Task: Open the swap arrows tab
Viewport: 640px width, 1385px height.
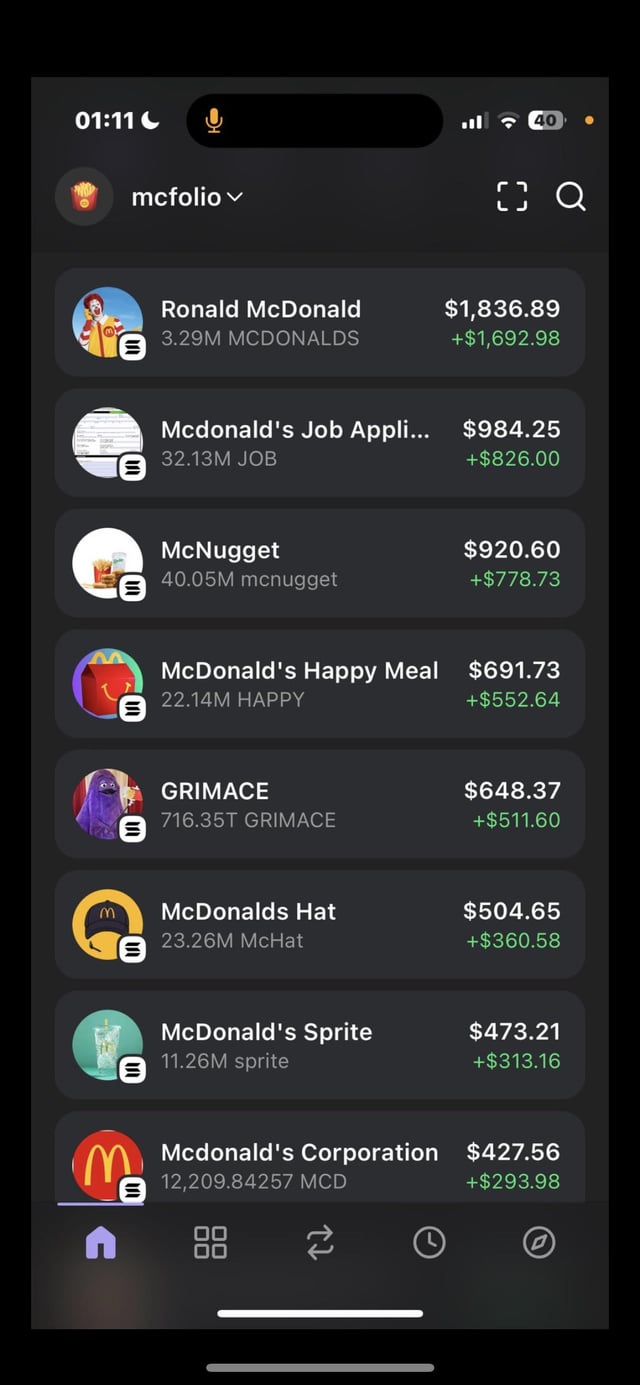Action: [x=320, y=1242]
